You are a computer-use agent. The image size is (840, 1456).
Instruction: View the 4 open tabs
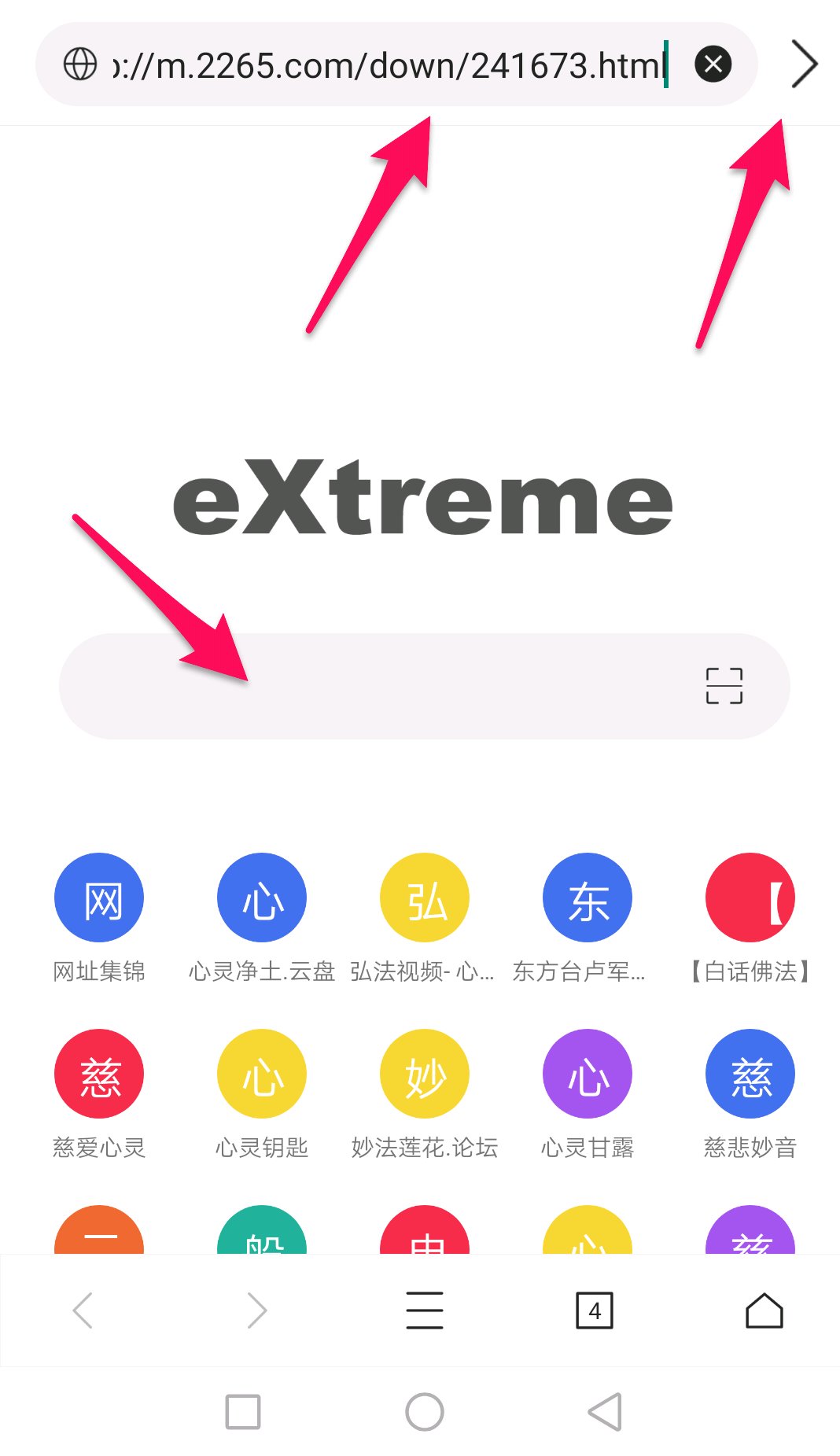tap(595, 1310)
